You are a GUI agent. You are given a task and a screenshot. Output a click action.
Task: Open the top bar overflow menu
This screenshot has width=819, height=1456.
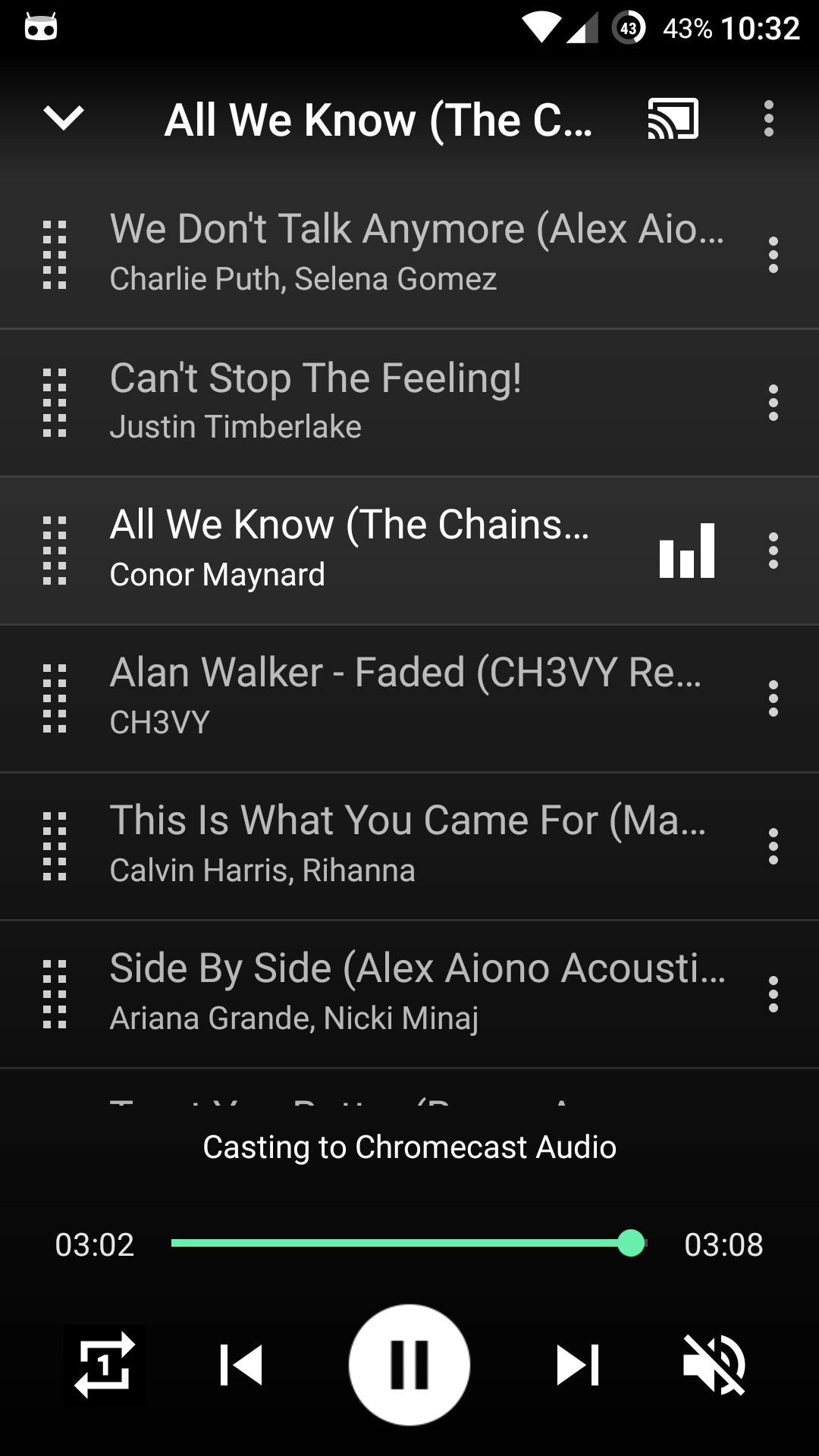point(769,118)
